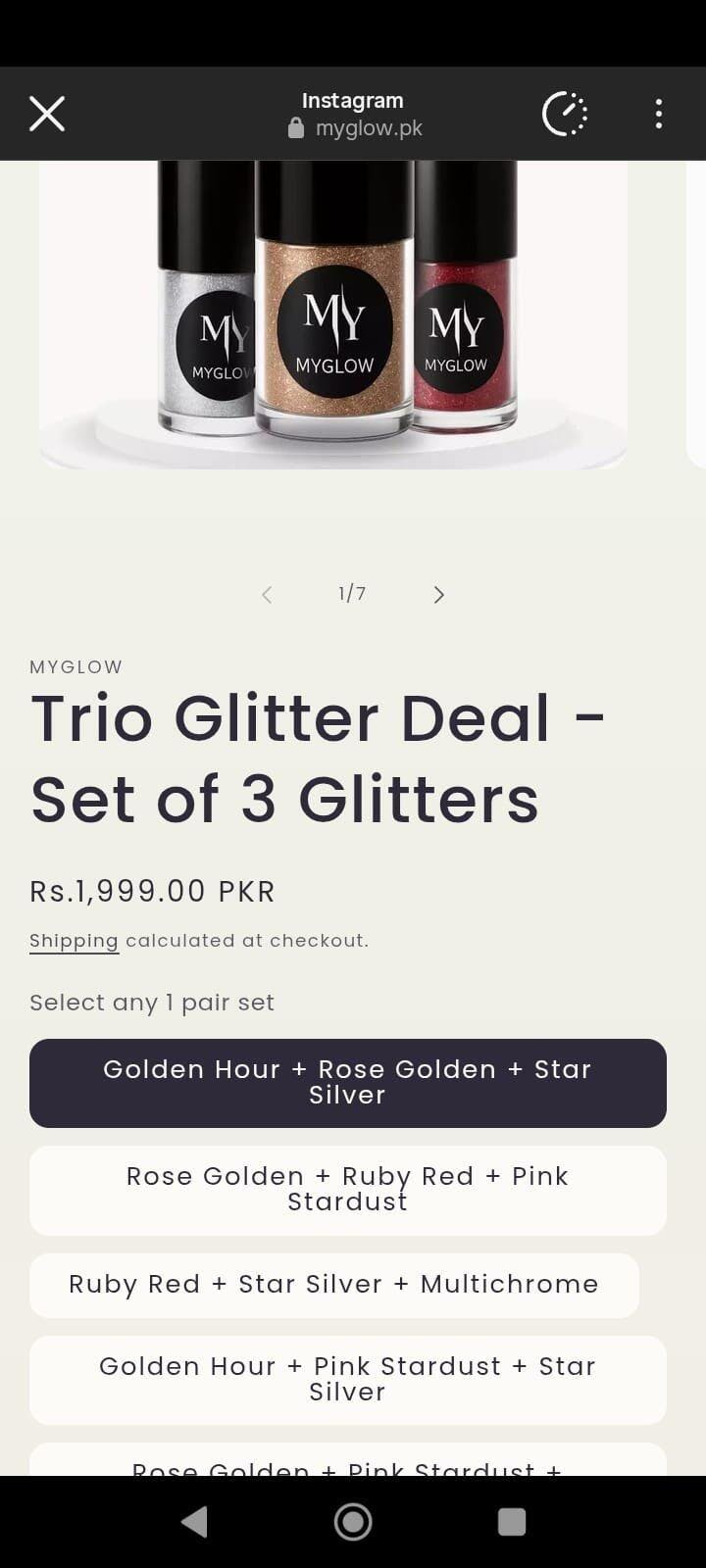The width and height of the screenshot is (706, 1568).
Task: Close the Instagram in-app browser
Action: click(x=47, y=114)
